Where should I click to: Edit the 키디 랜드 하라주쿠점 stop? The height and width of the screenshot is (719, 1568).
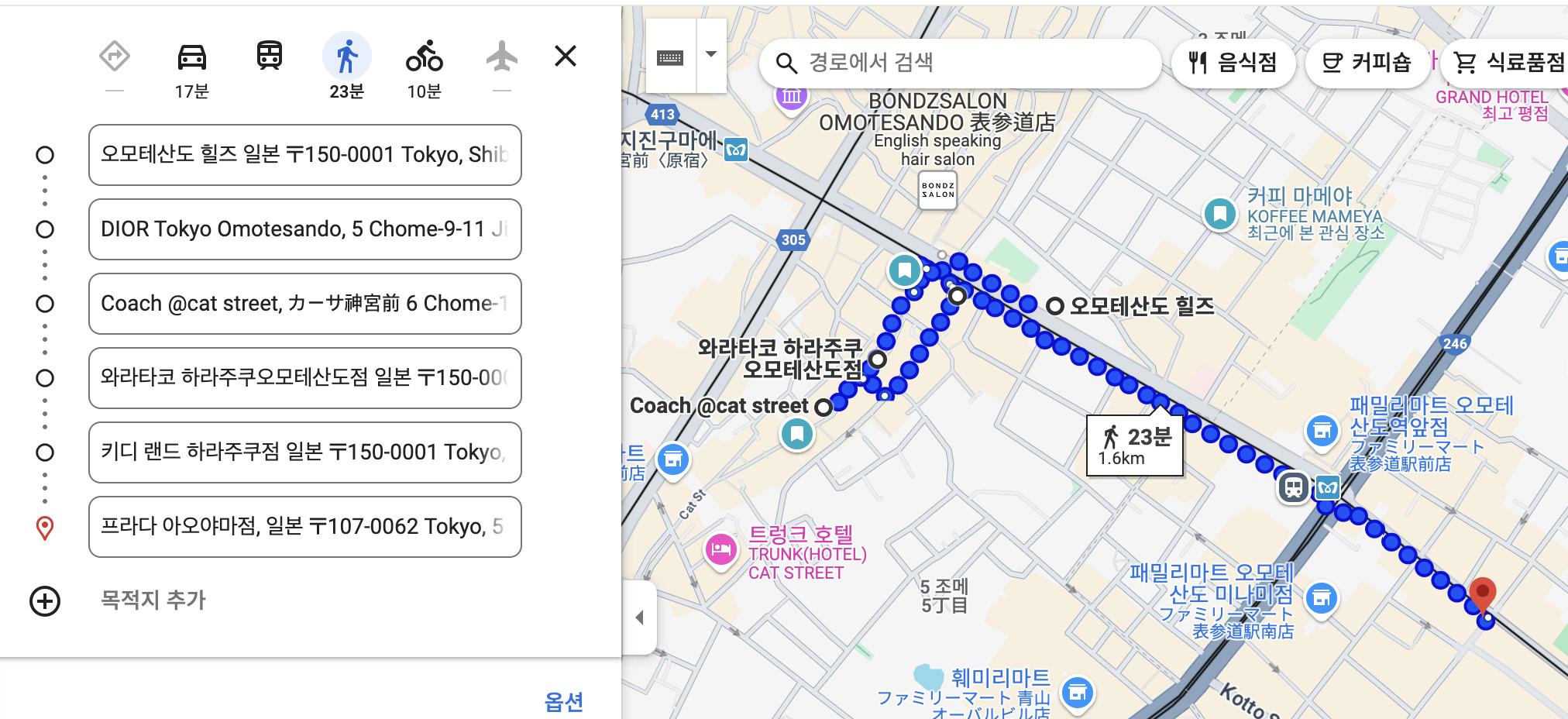pos(304,452)
